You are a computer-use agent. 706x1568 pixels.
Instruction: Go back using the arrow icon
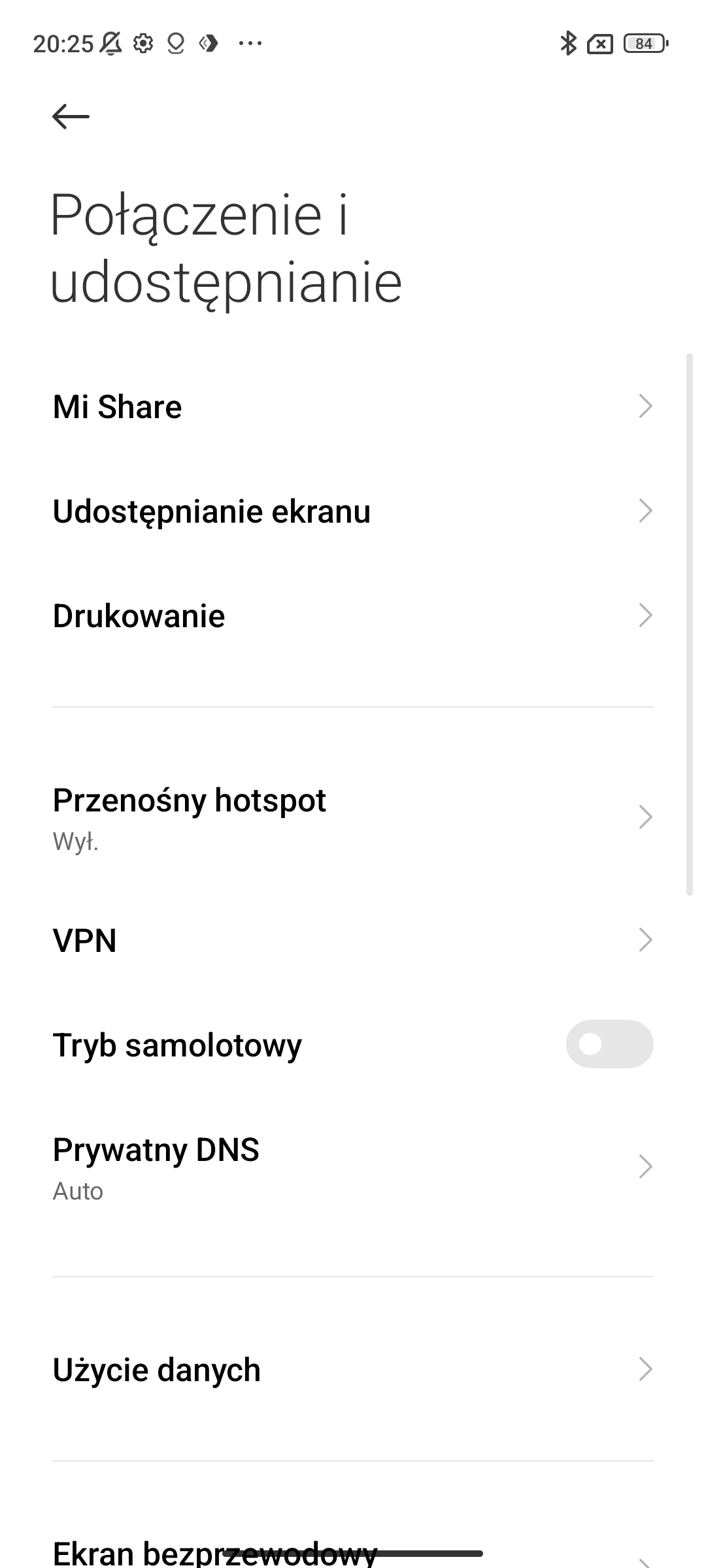coord(71,117)
